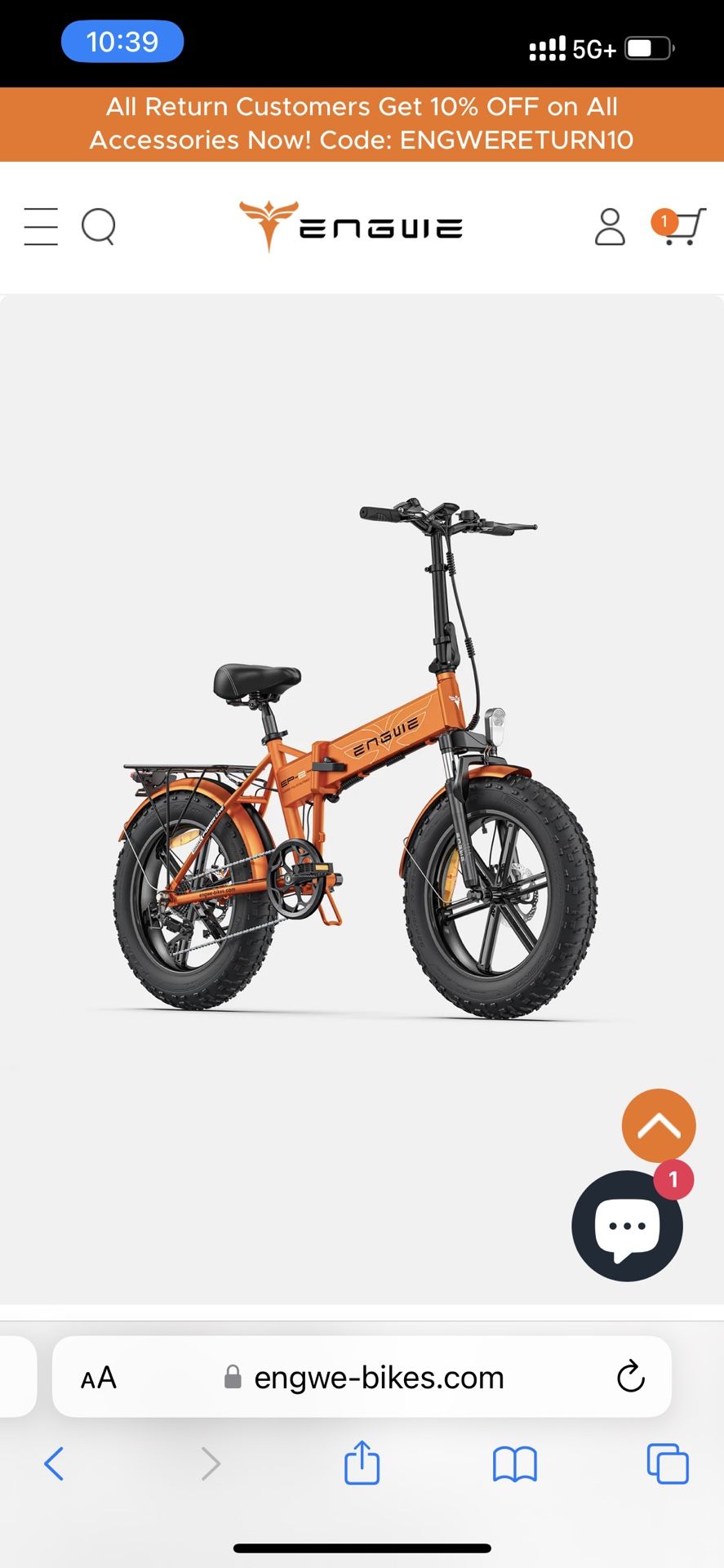The image size is (724, 1568).
Task: Click the 10% OFF promo banner
Action: [362, 123]
